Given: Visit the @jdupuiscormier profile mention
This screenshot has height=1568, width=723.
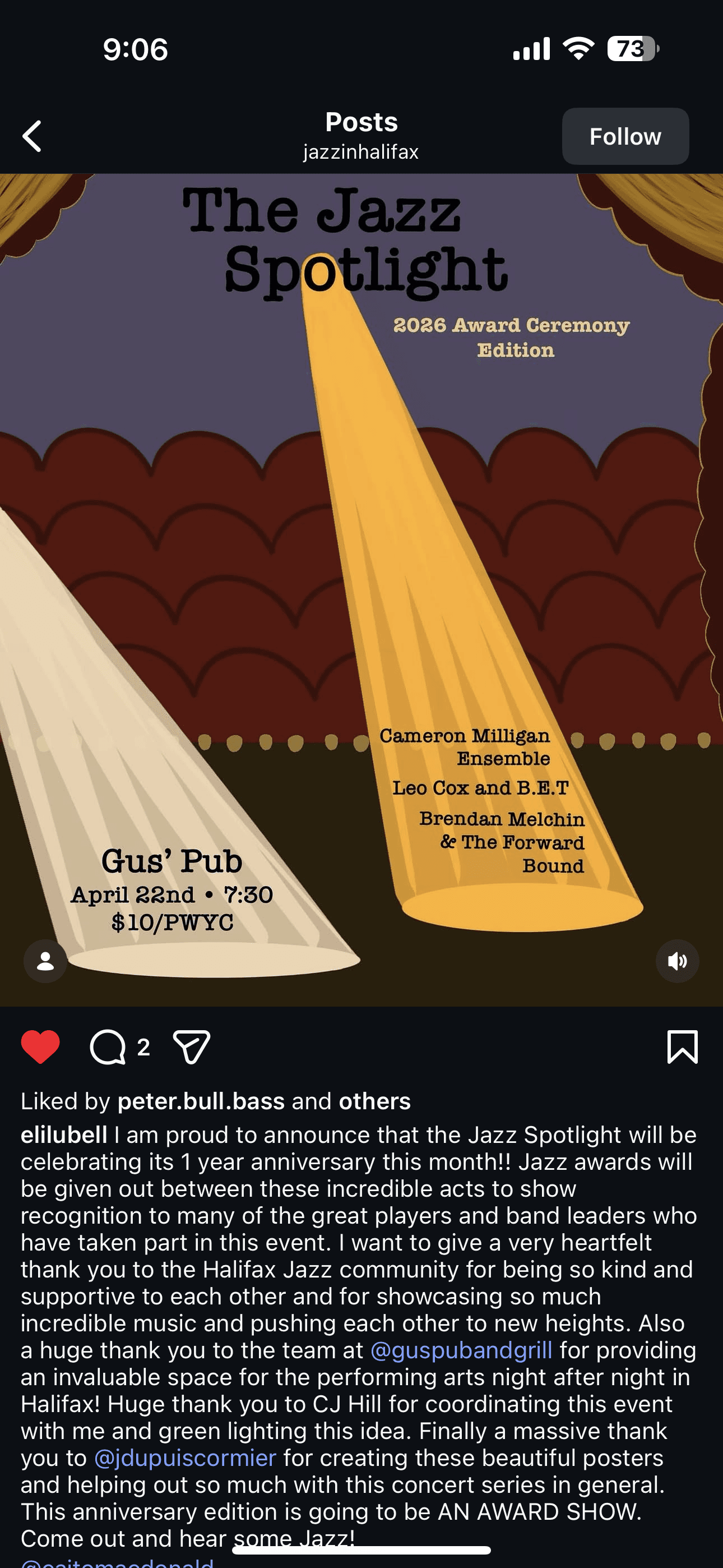Looking at the screenshot, I should tap(185, 1458).
